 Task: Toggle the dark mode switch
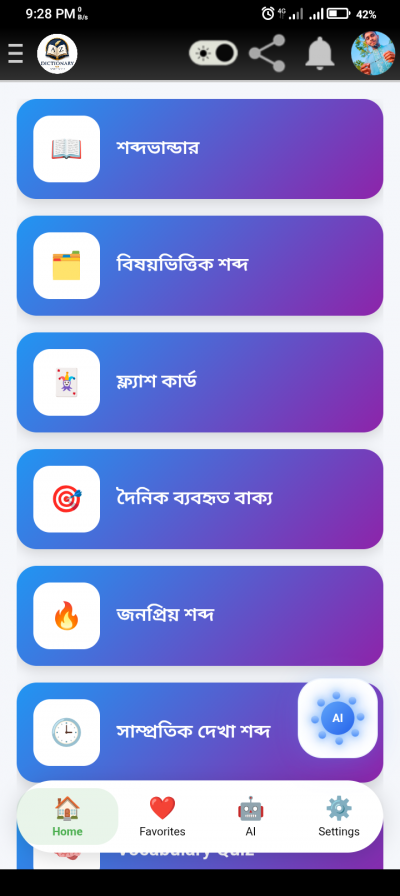[213, 53]
